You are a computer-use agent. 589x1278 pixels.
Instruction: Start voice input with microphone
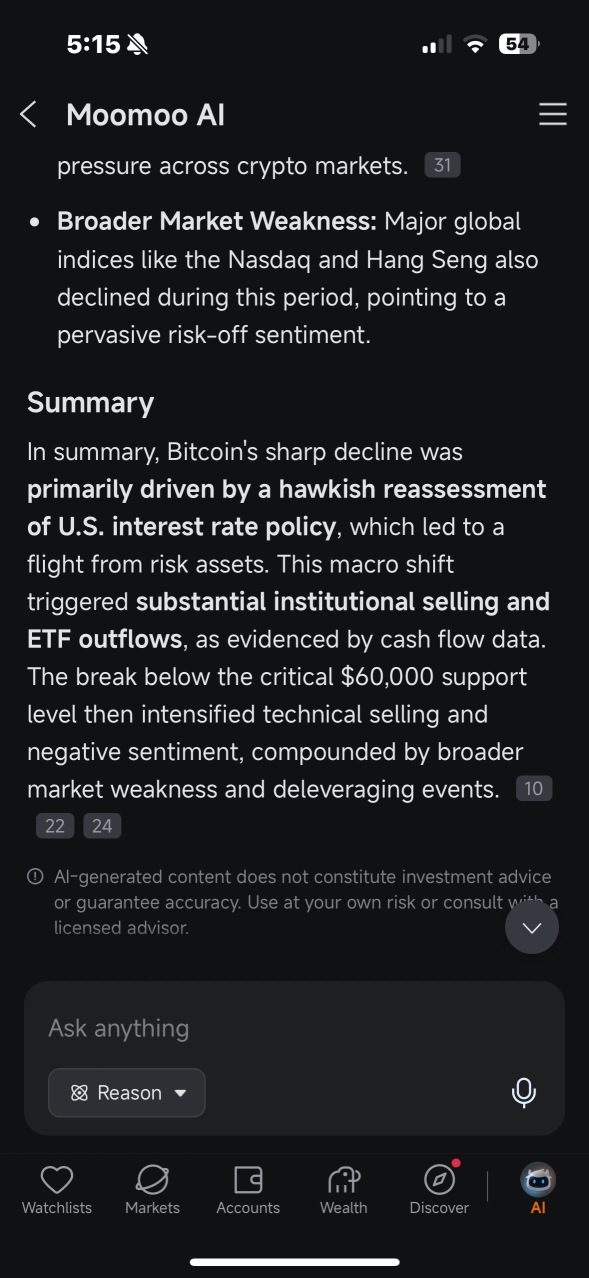[524, 1093]
